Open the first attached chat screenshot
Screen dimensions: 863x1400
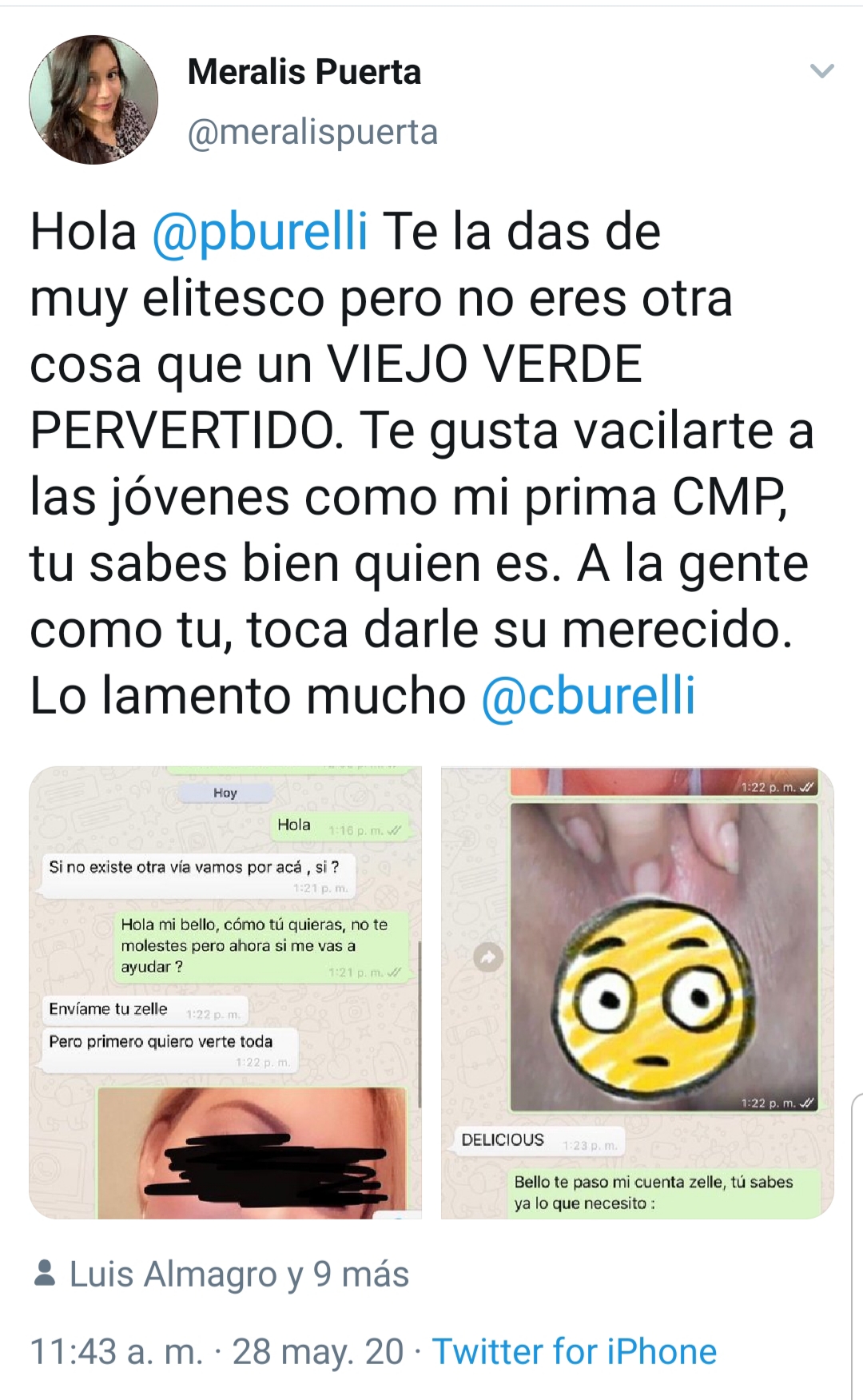pyautogui.click(x=225, y=992)
